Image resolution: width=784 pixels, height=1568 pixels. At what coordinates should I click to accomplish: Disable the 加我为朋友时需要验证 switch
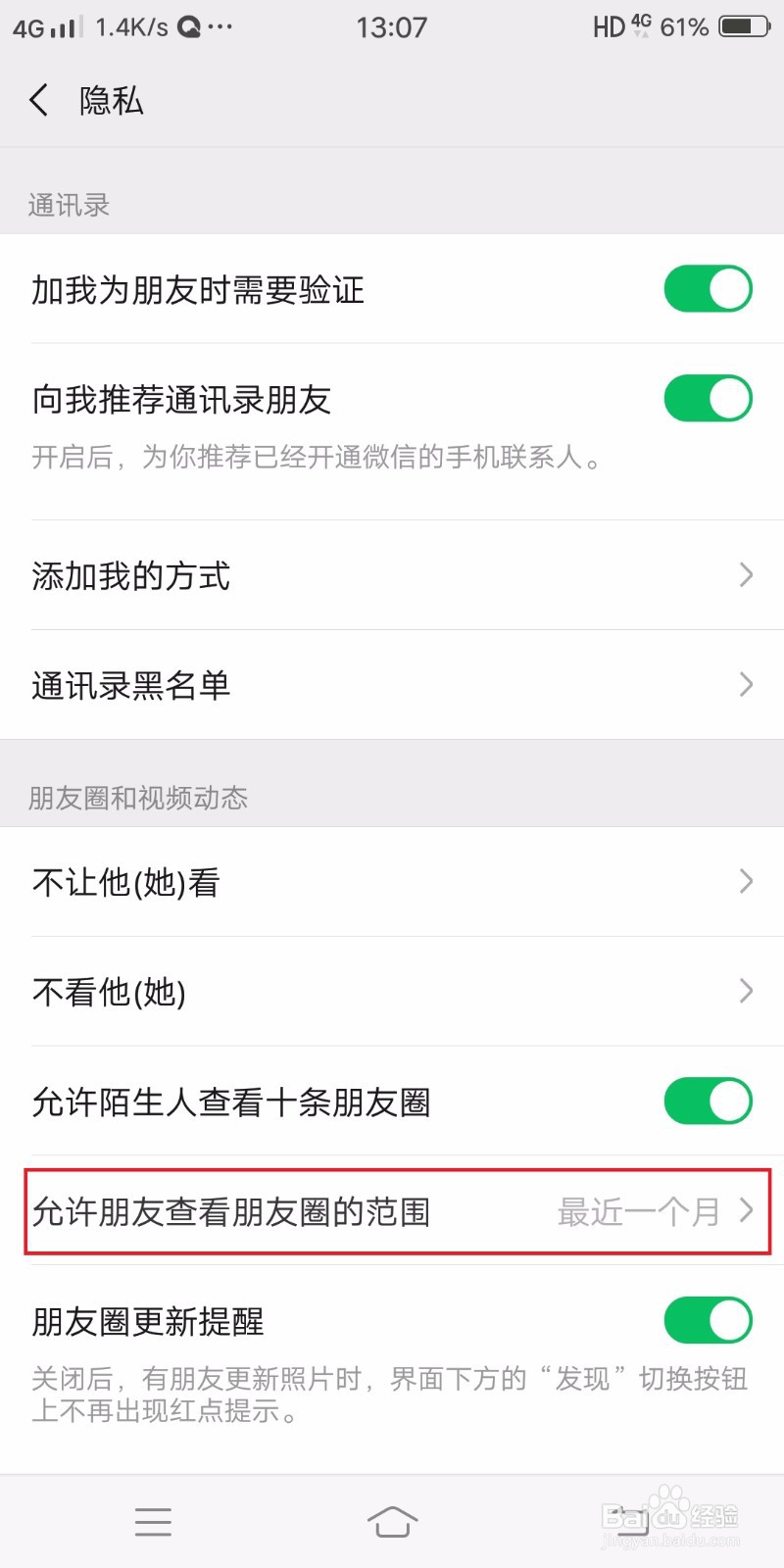pyautogui.click(x=708, y=290)
